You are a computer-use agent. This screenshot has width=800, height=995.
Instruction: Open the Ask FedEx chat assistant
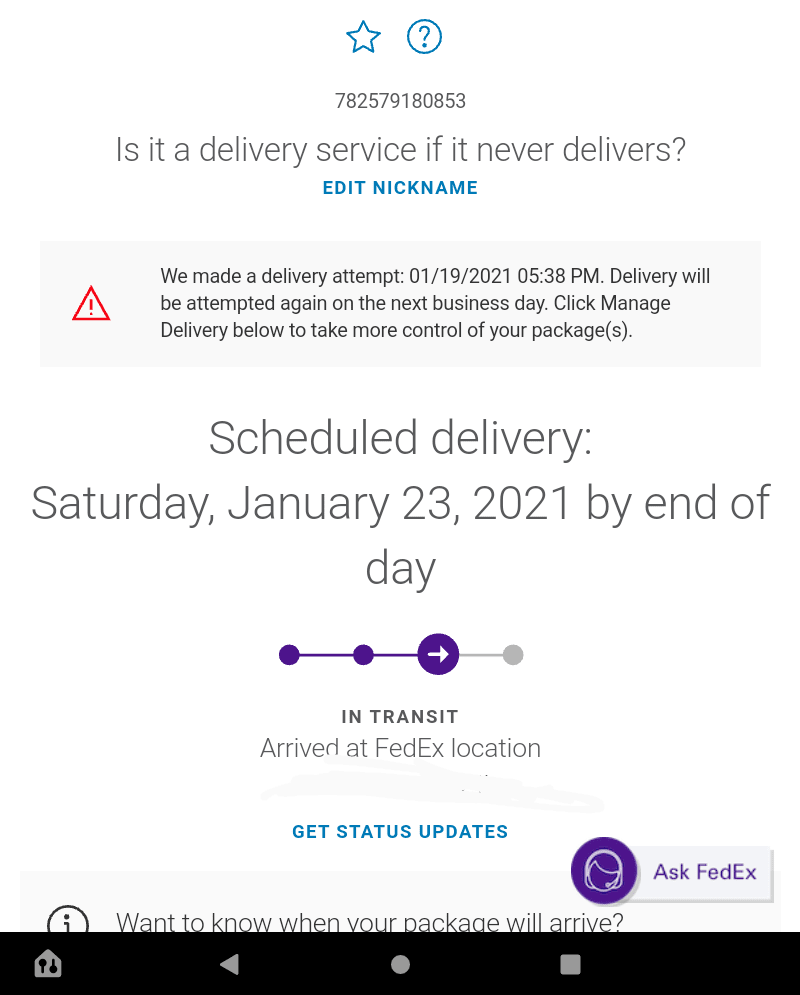(x=671, y=871)
